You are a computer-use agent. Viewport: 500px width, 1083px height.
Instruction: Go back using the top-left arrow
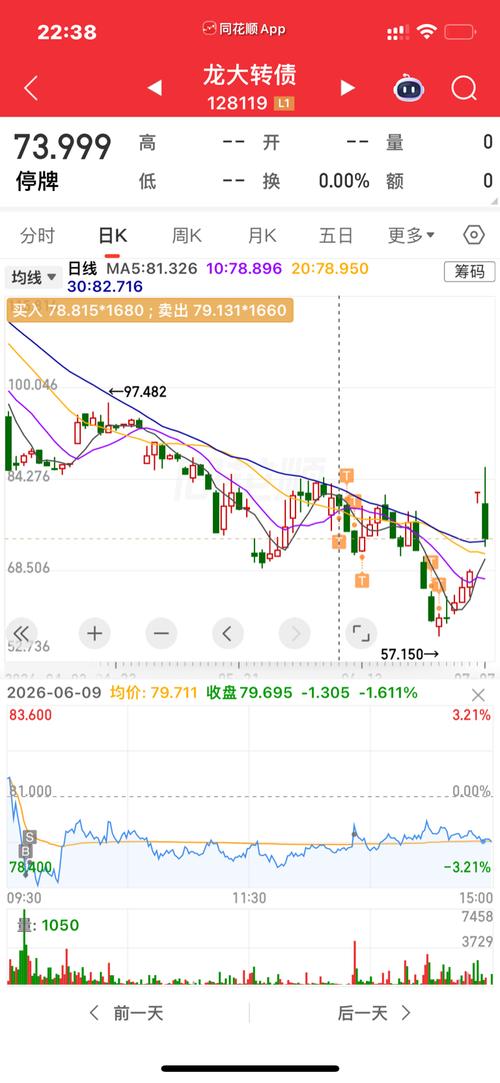30,88
